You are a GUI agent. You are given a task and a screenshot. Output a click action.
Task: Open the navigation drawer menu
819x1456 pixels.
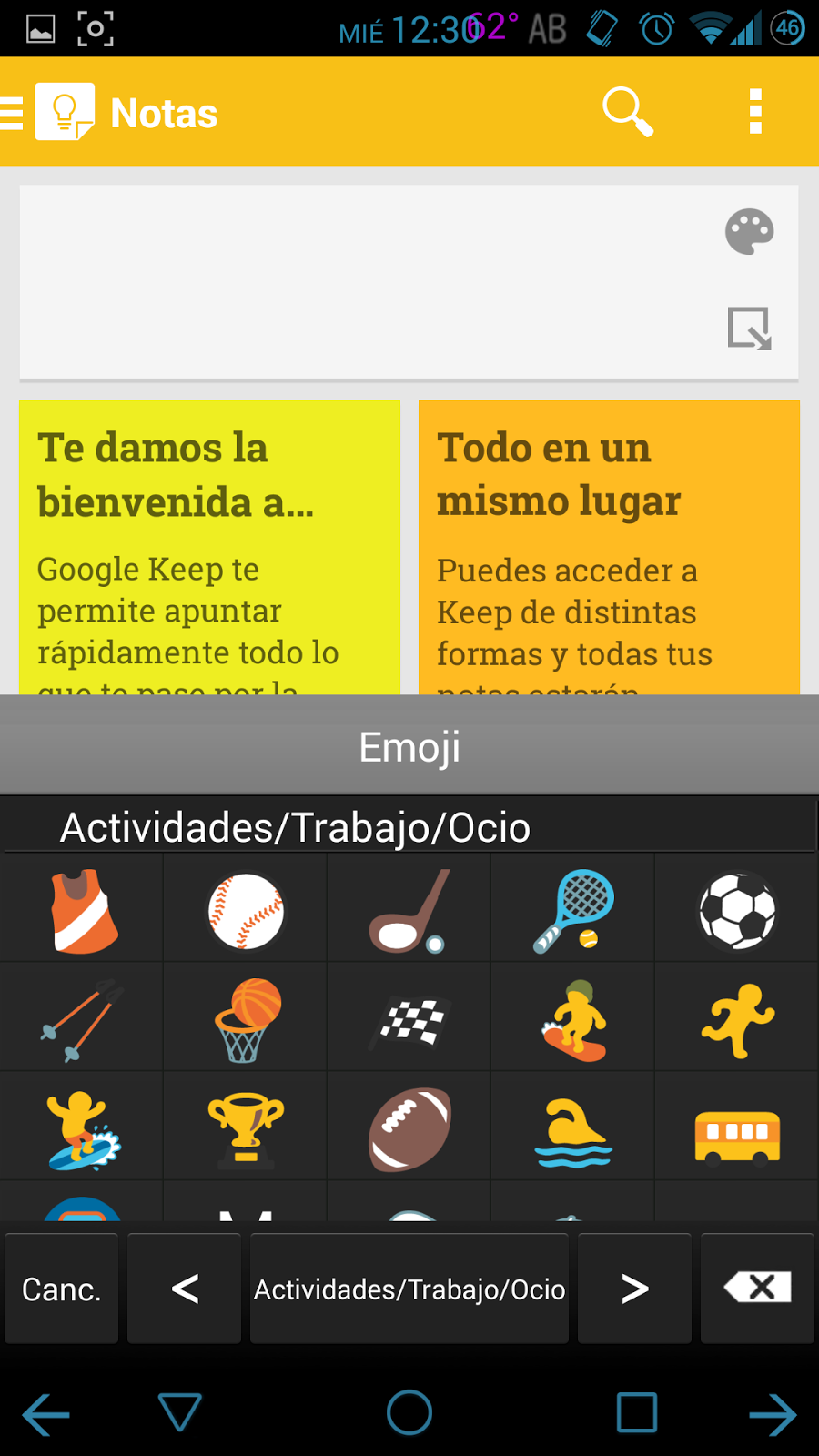pos(13,113)
